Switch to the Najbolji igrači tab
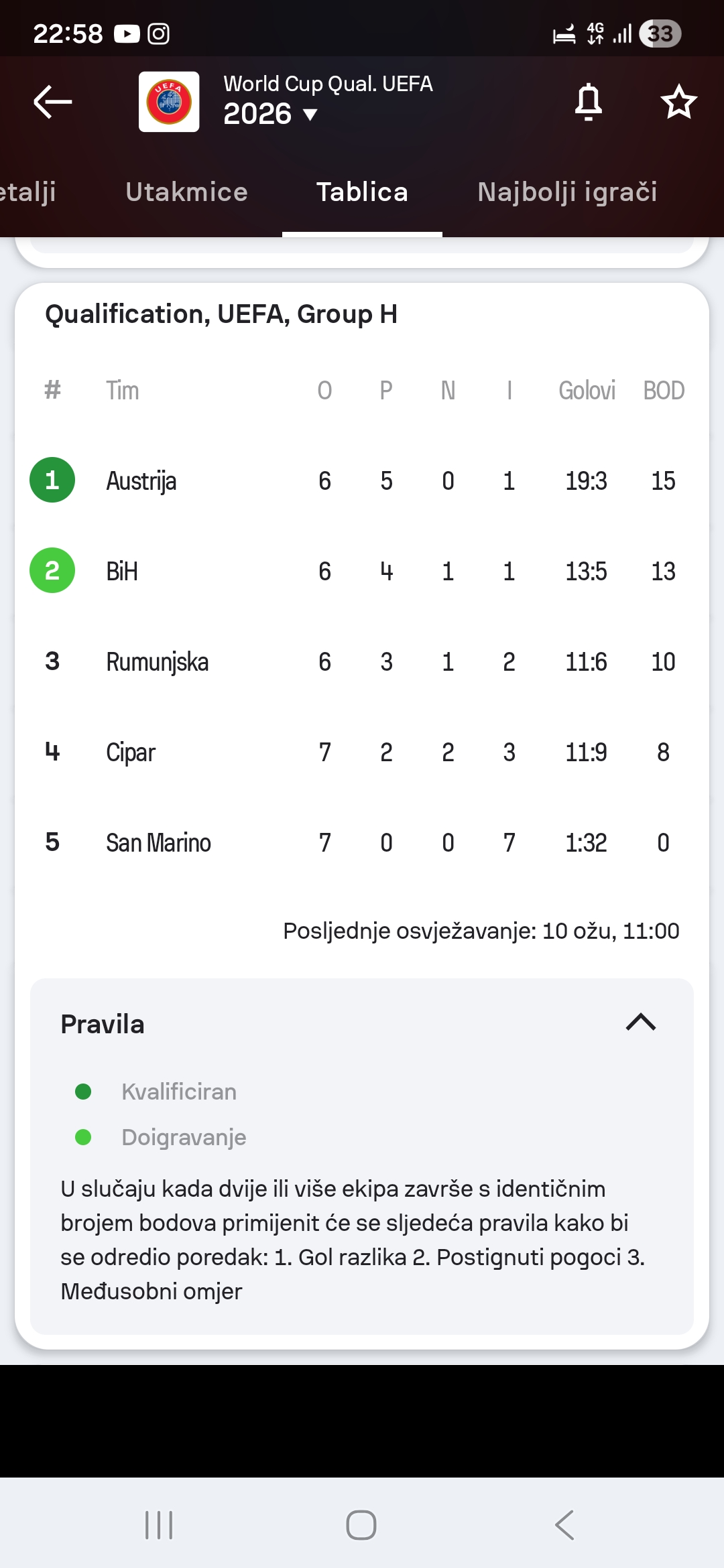Screen dimensions: 724x1568 click(567, 192)
